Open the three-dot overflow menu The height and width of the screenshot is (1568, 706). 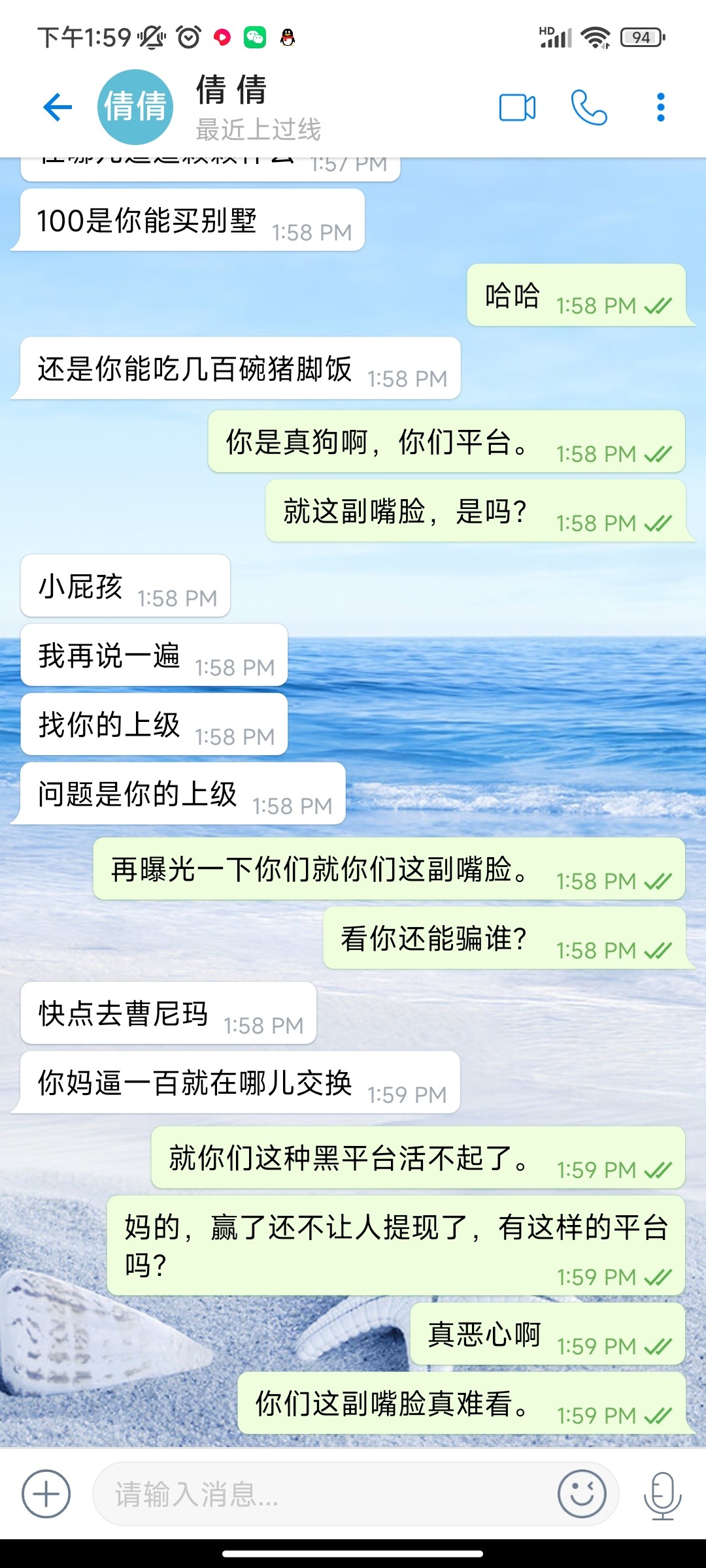pos(661,106)
